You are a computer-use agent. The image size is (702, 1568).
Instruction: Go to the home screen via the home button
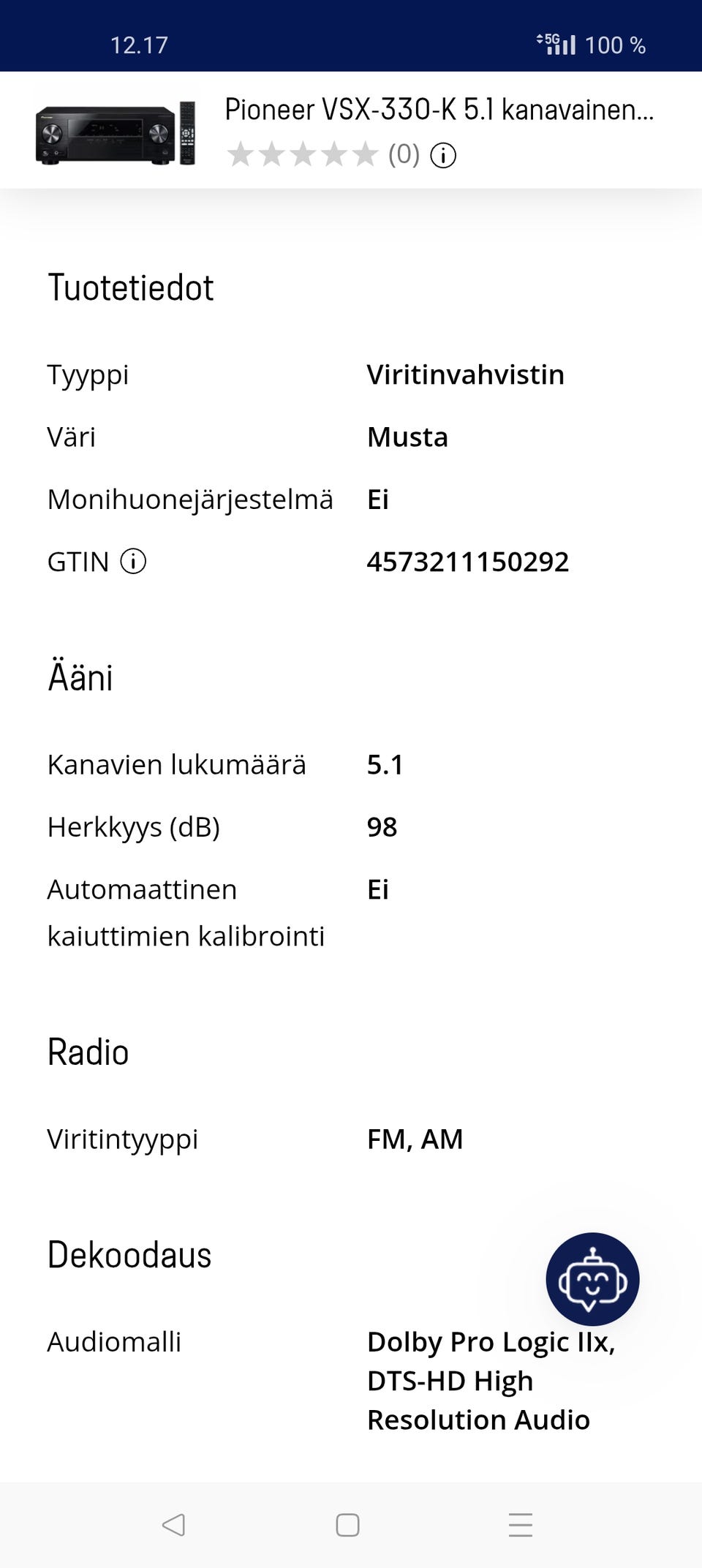pos(347,1525)
